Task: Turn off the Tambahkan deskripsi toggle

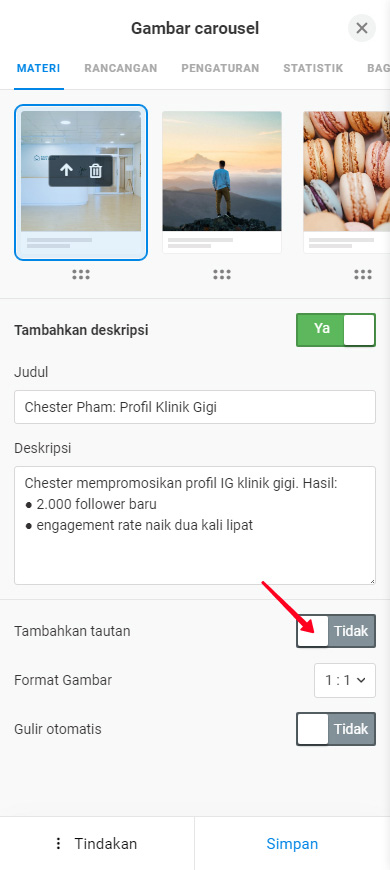Action: point(336,330)
